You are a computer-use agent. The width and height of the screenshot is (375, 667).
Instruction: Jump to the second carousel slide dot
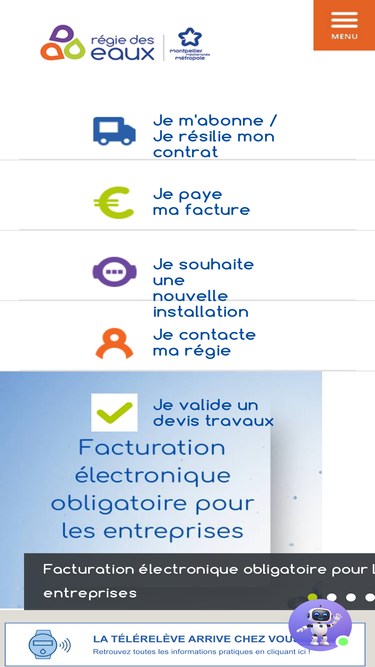(x=331, y=597)
